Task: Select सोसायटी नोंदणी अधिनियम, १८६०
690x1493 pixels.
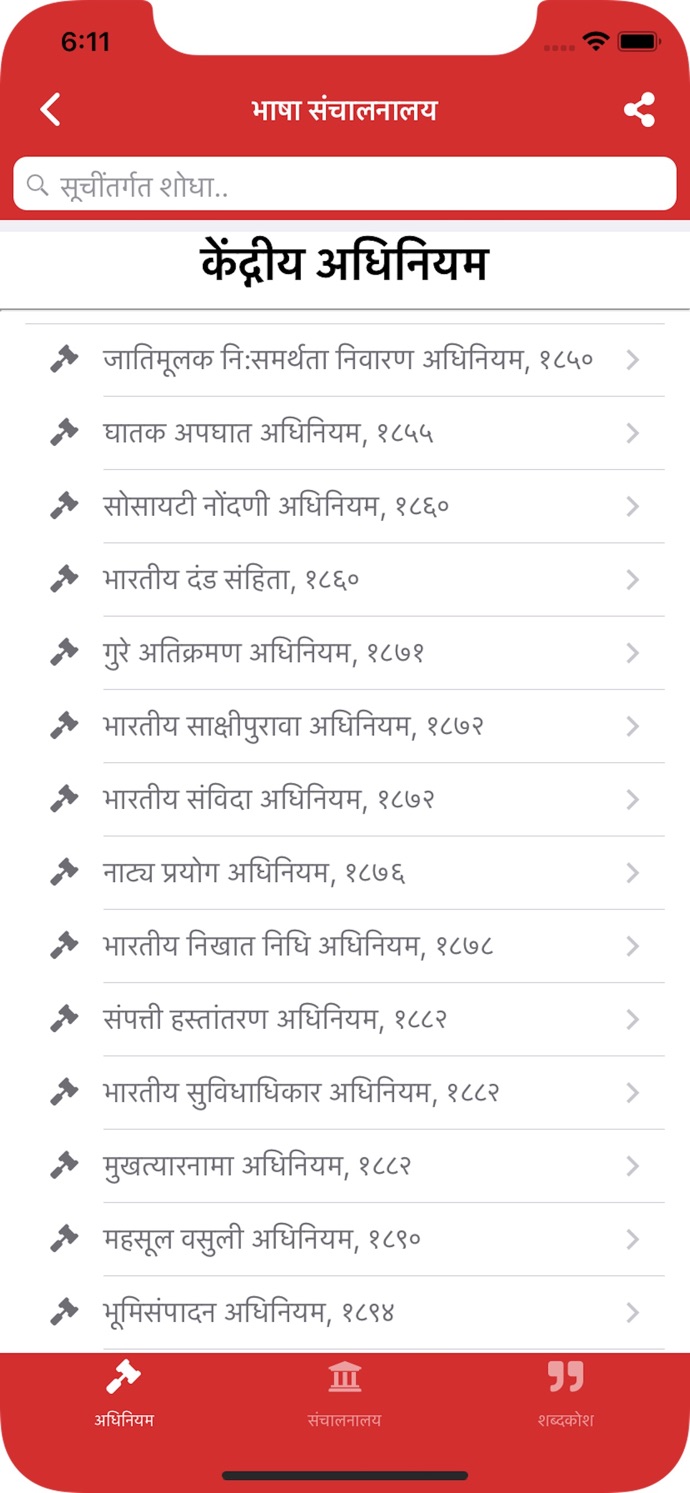Action: tap(345, 507)
